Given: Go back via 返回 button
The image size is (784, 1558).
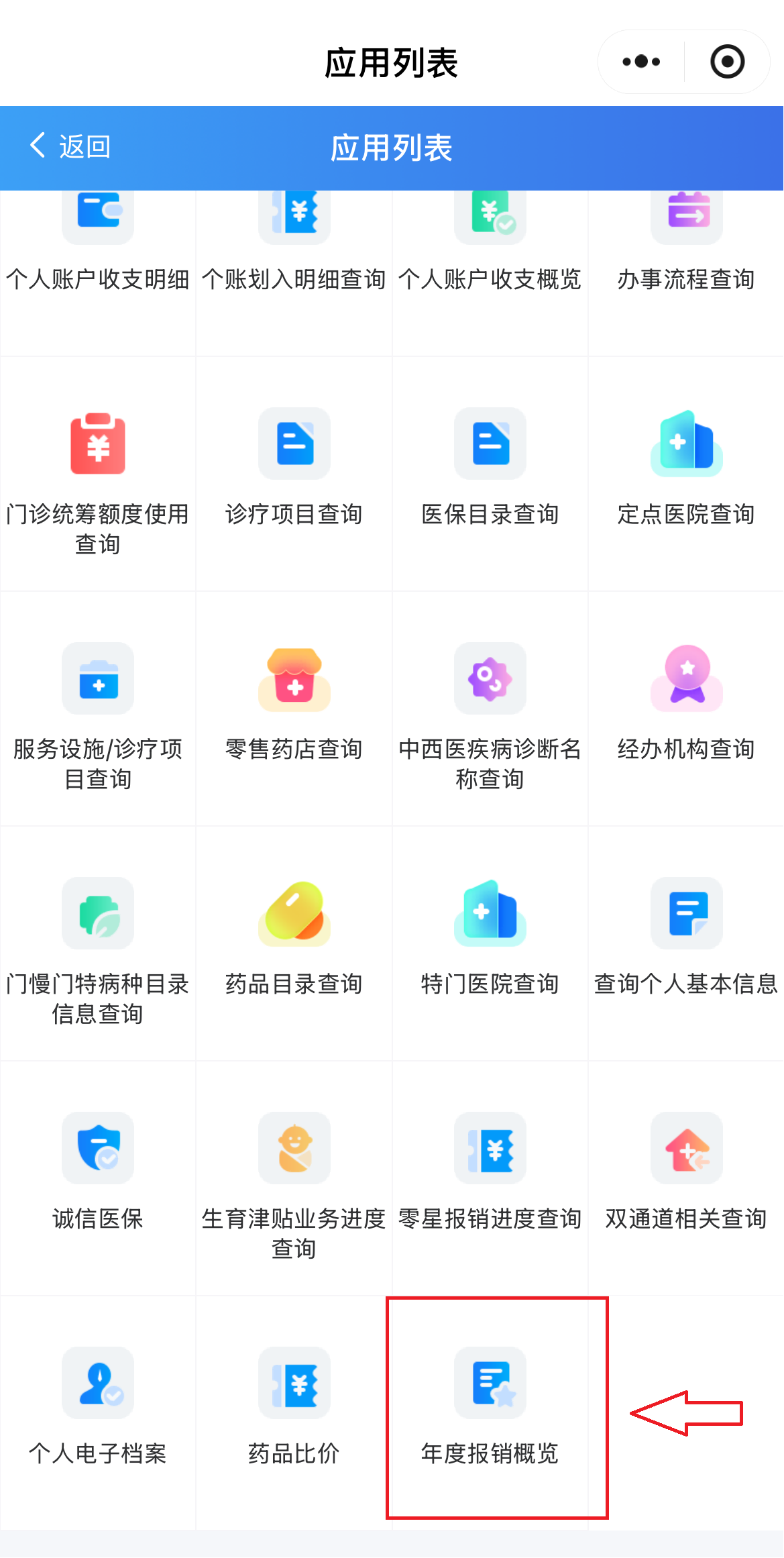Looking at the screenshot, I should point(70,146).
